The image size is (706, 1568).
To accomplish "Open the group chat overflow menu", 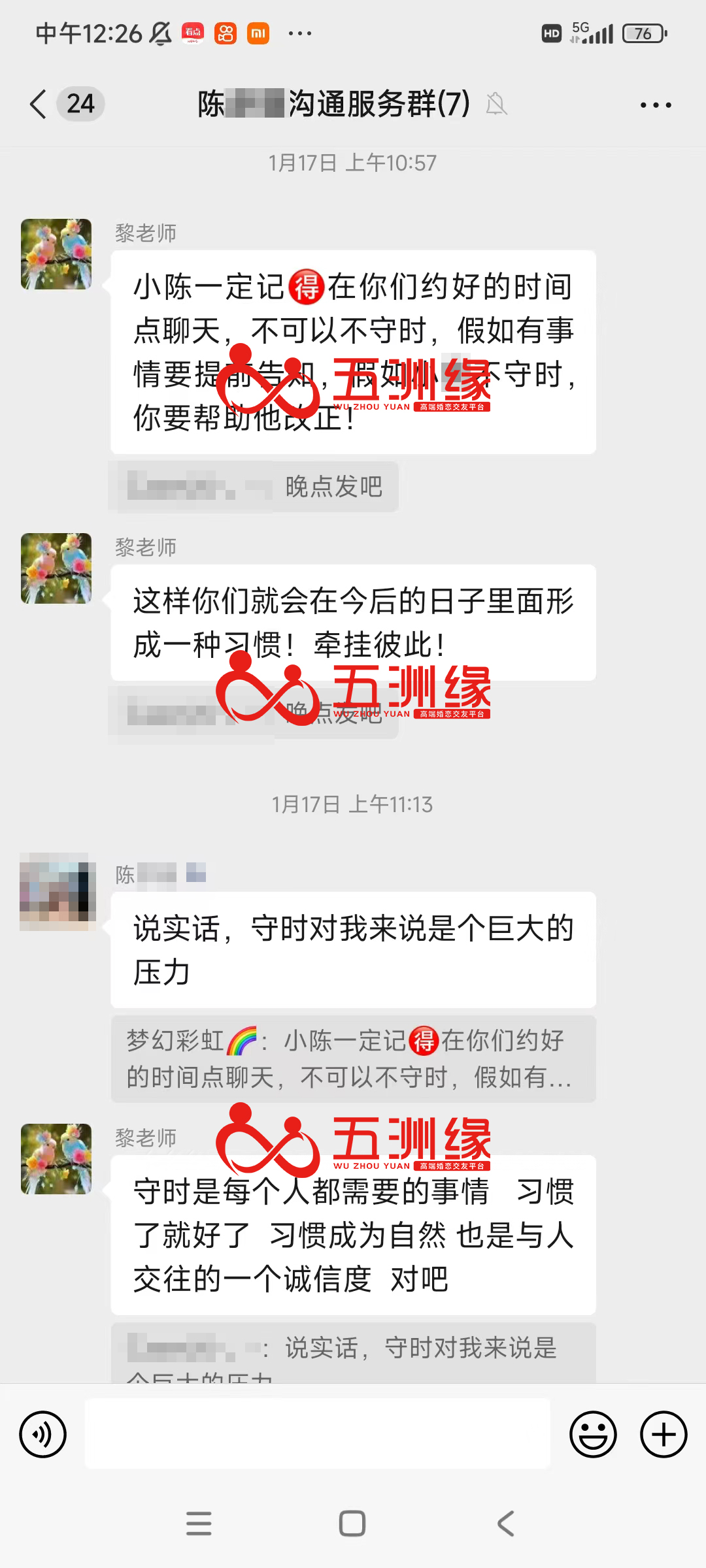I will click(x=656, y=105).
